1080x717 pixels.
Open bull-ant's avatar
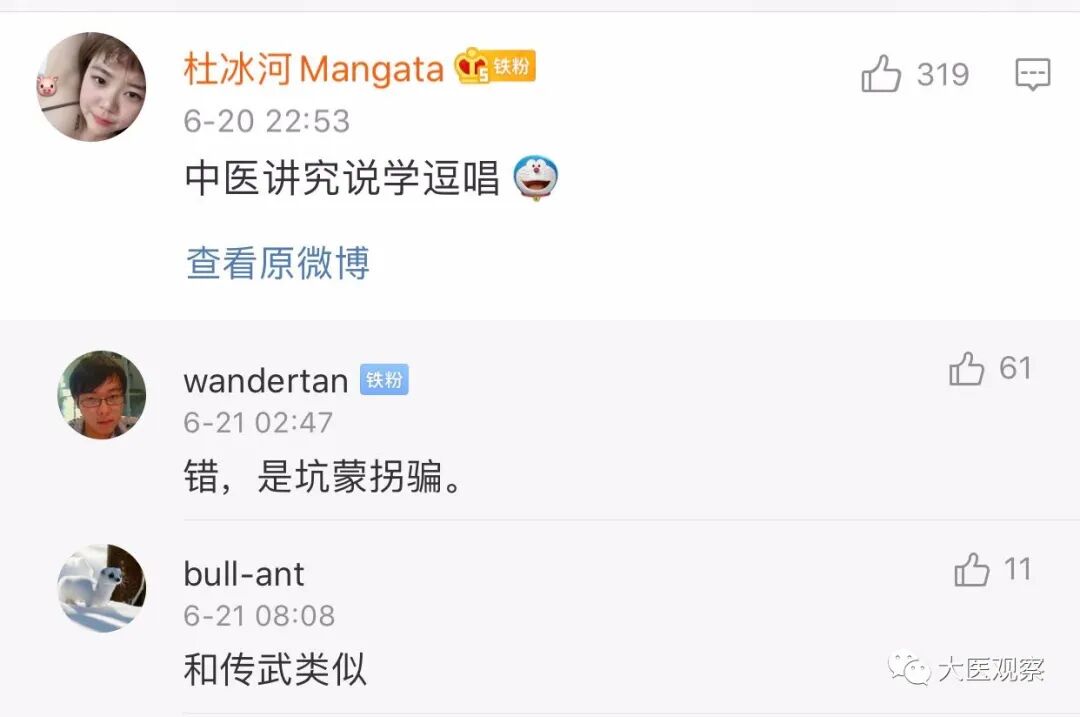pos(101,588)
